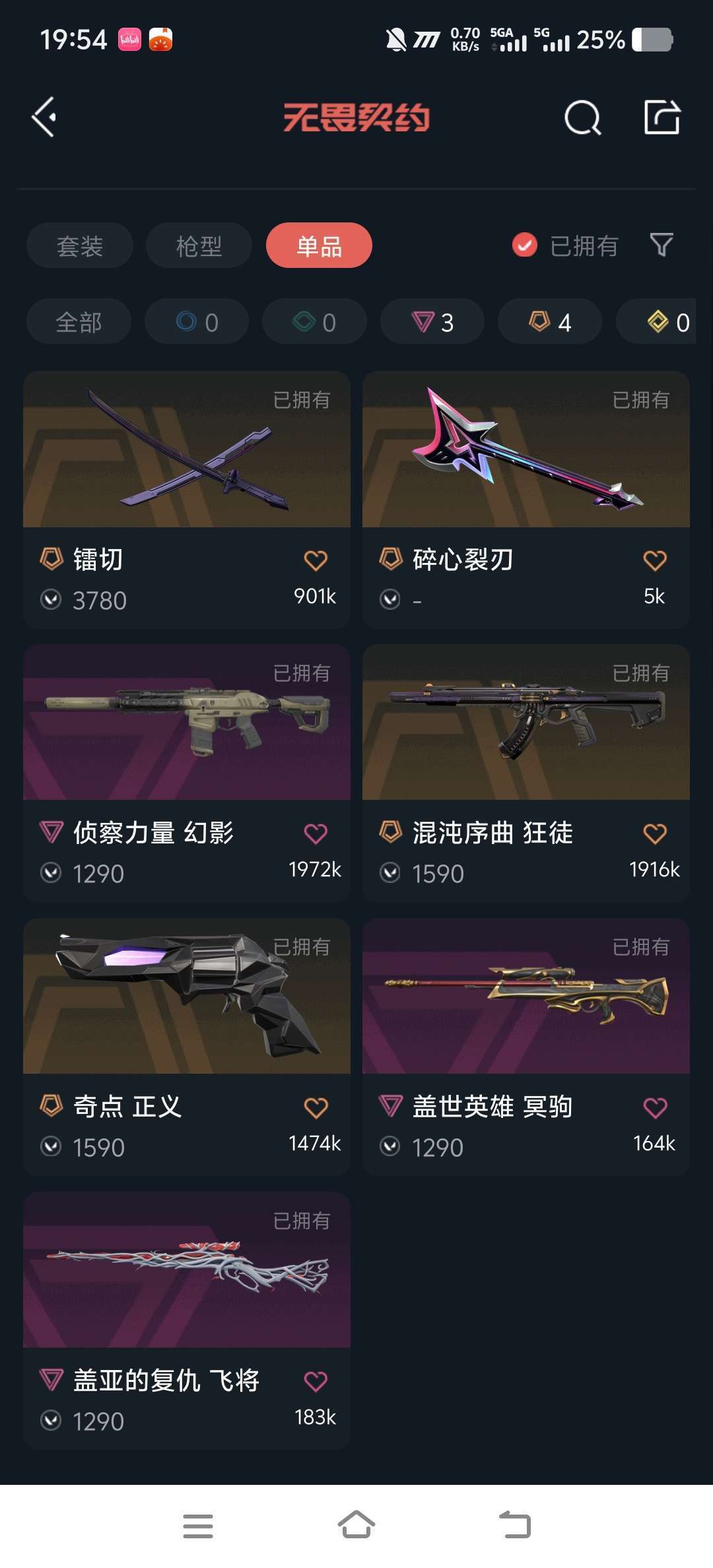Open the search icon in header

(582, 118)
